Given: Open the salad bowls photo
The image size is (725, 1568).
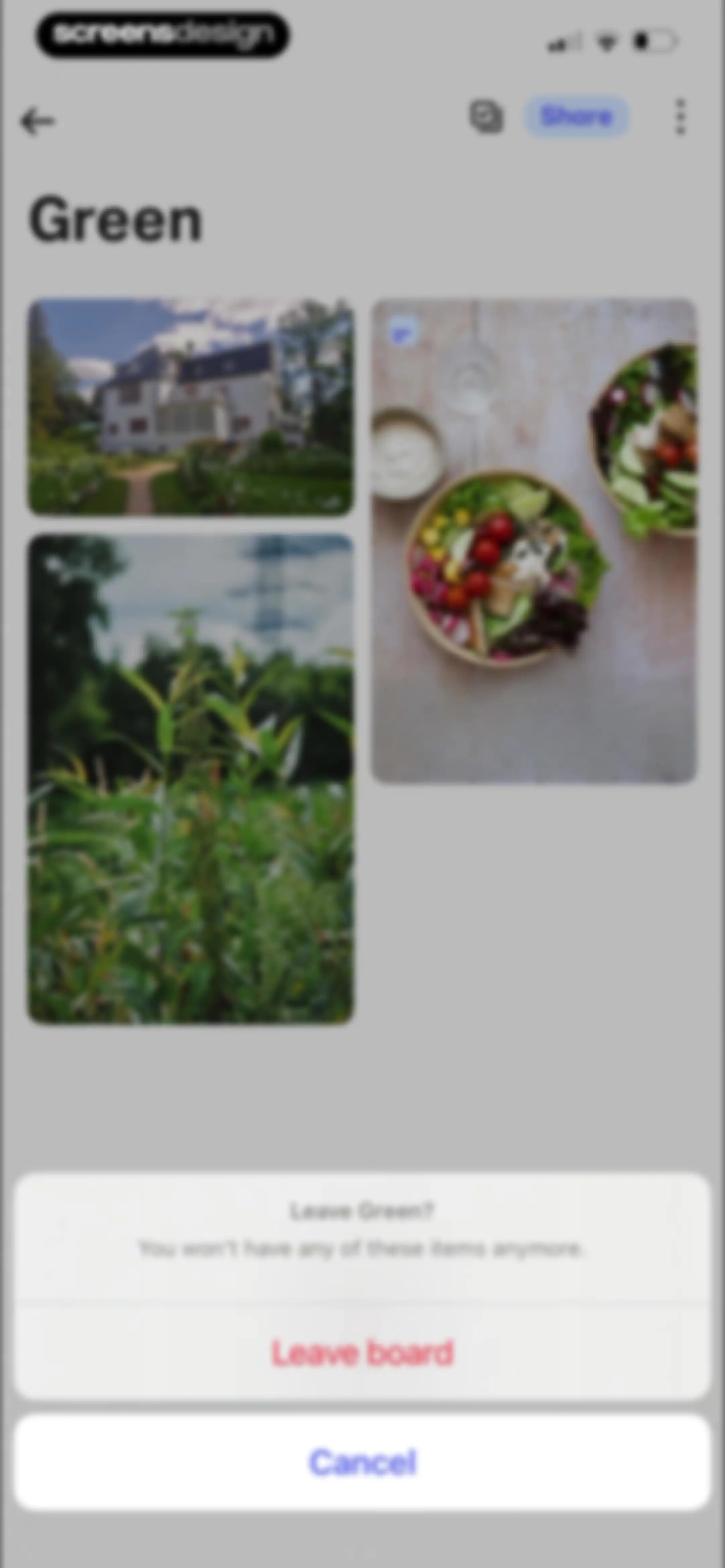Looking at the screenshot, I should click(534, 541).
